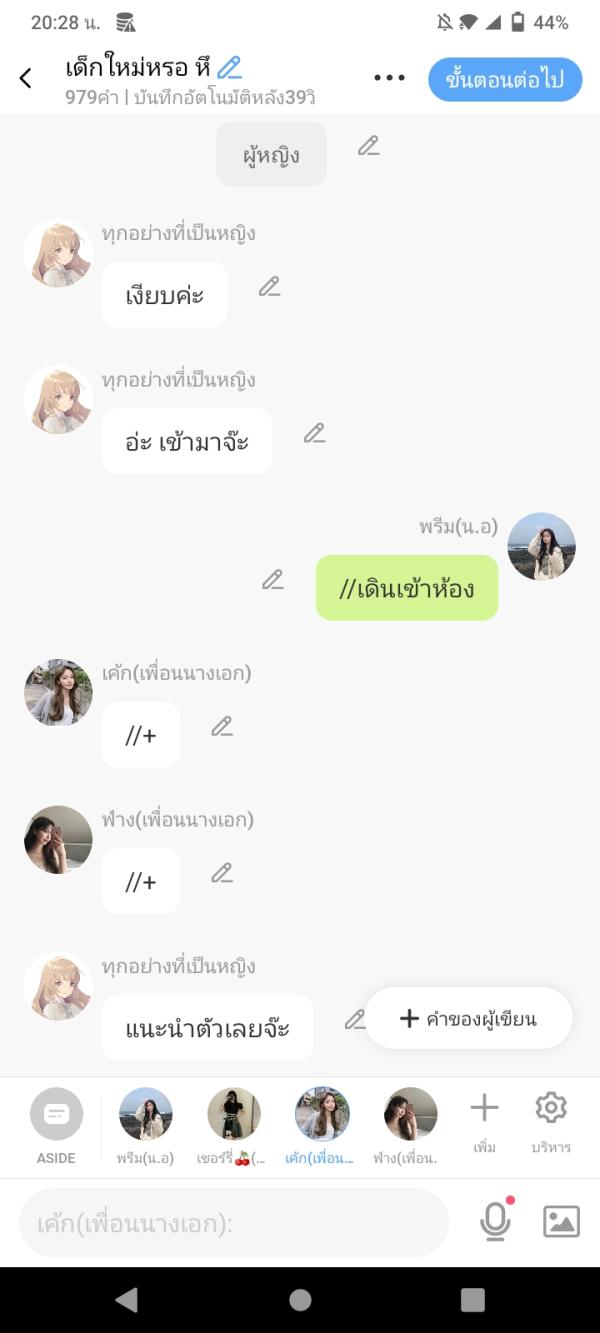
Task: Edit the //+ message from ฟ้าง
Action: click(x=222, y=873)
